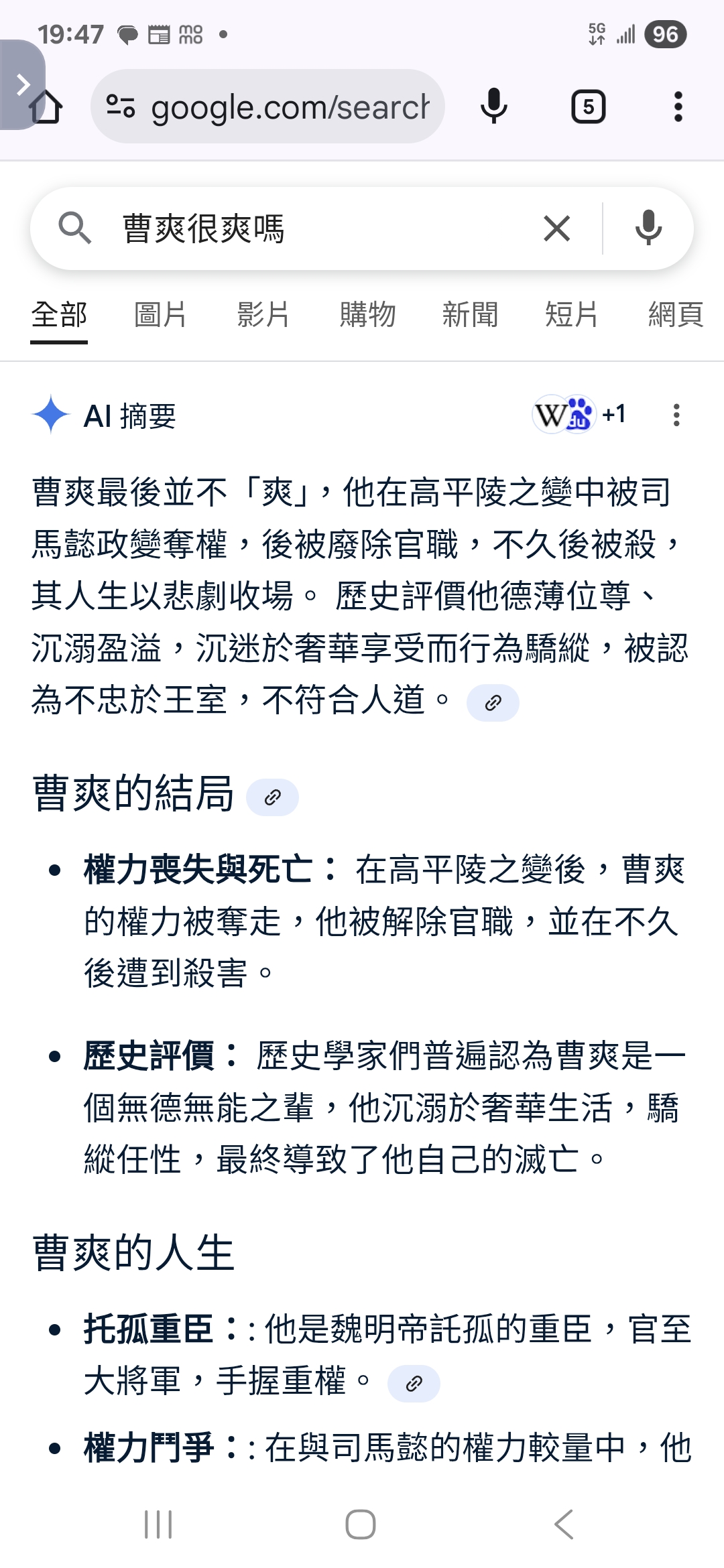Open the browser home page
Viewport: 724px width, 1568px height.
tap(47, 108)
